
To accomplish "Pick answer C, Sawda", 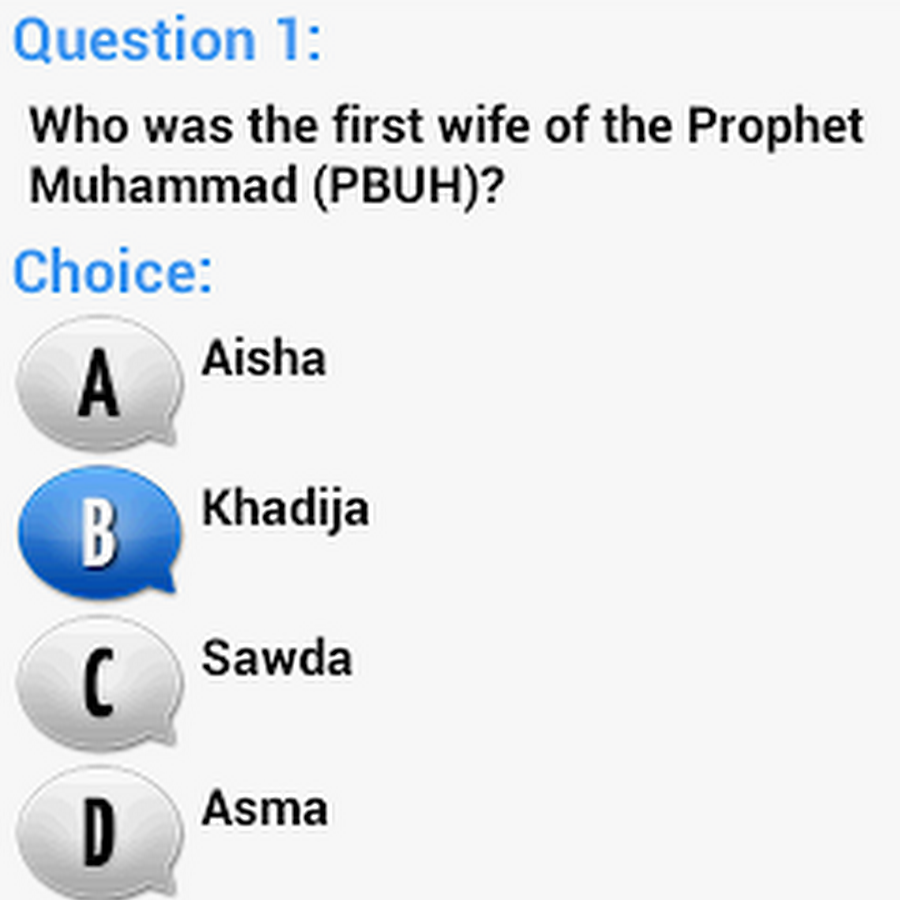I will tap(99, 682).
